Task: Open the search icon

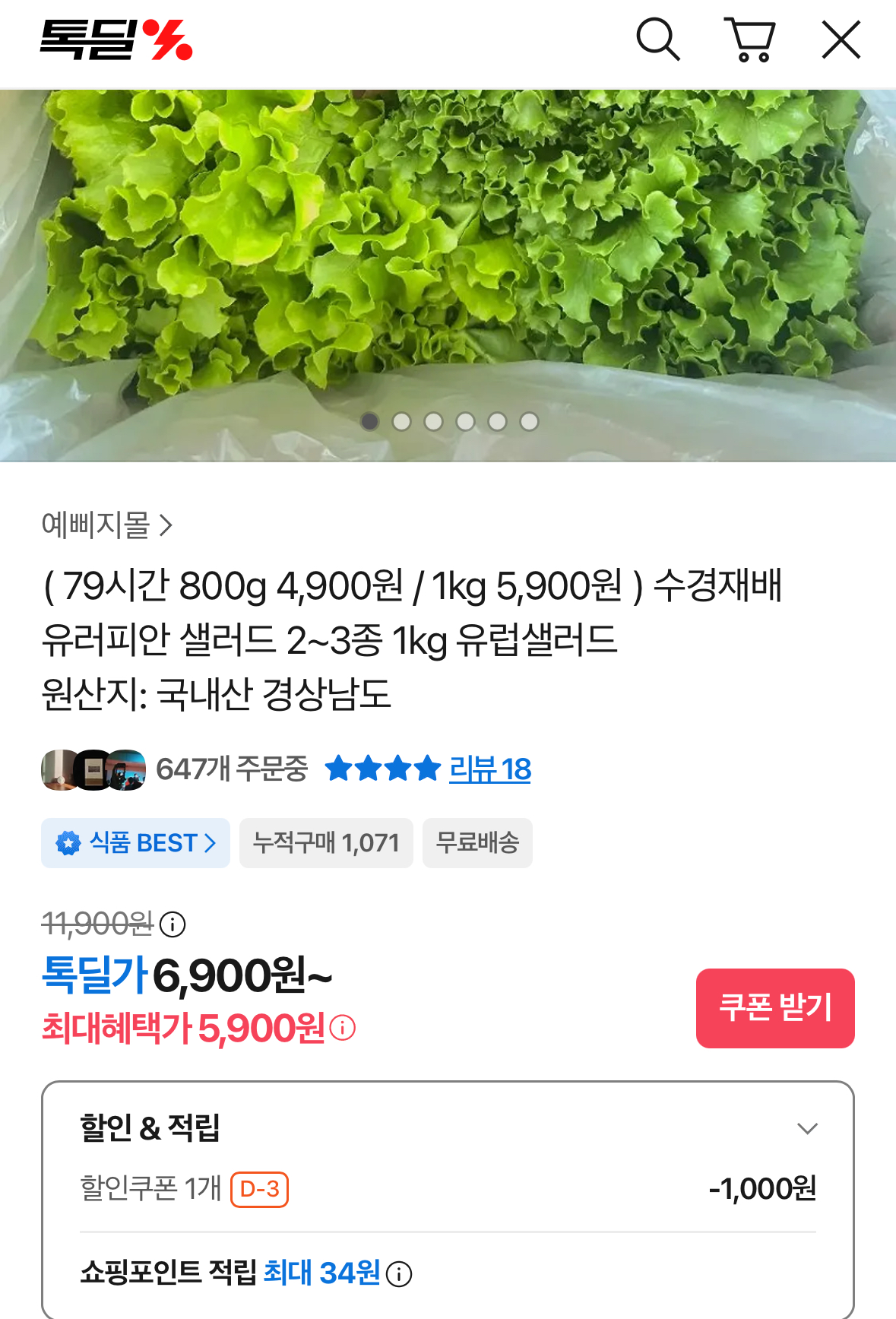Action: [x=657, y=40]
